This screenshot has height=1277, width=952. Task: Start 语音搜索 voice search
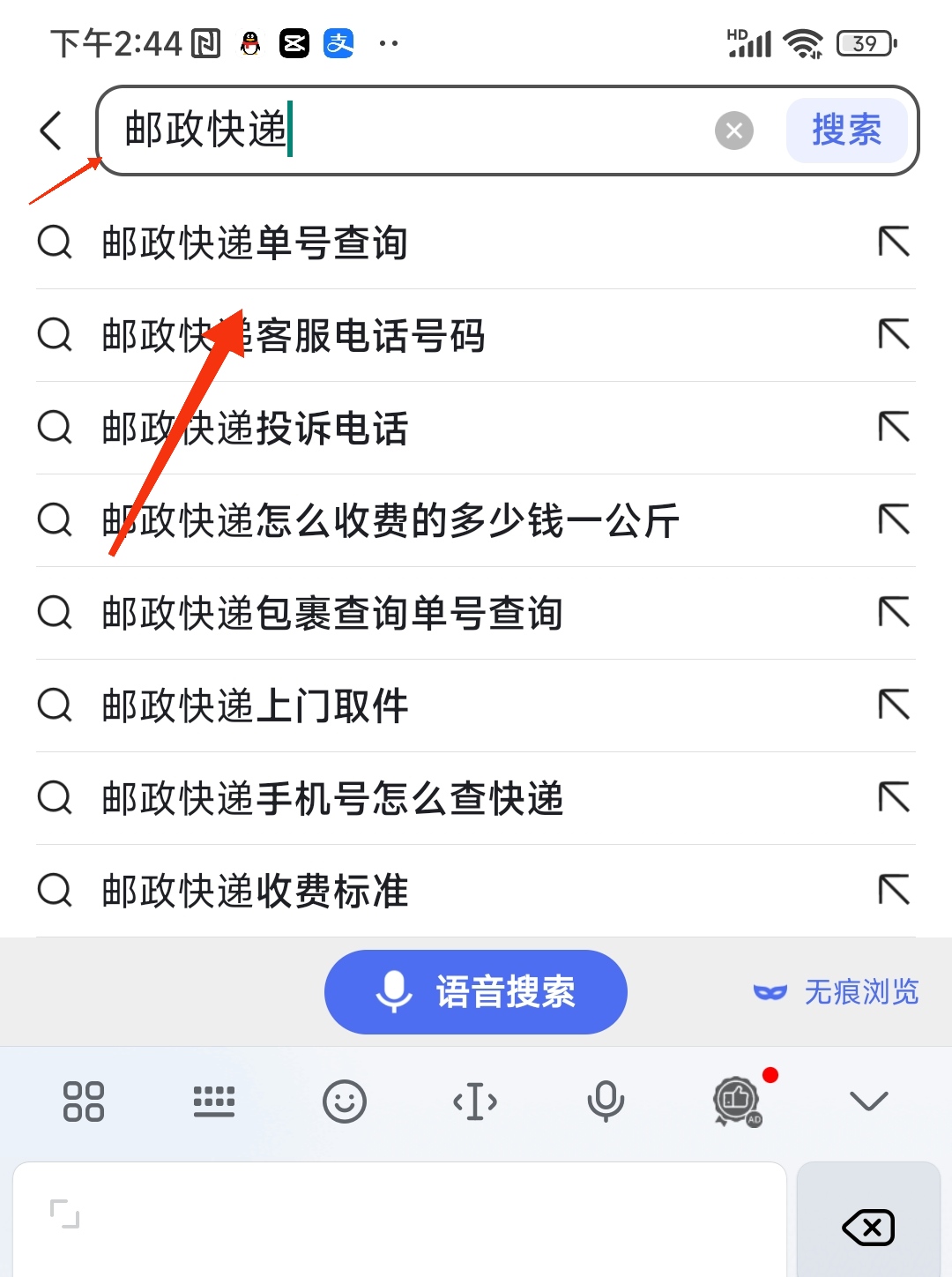click(x=475, y=991)
